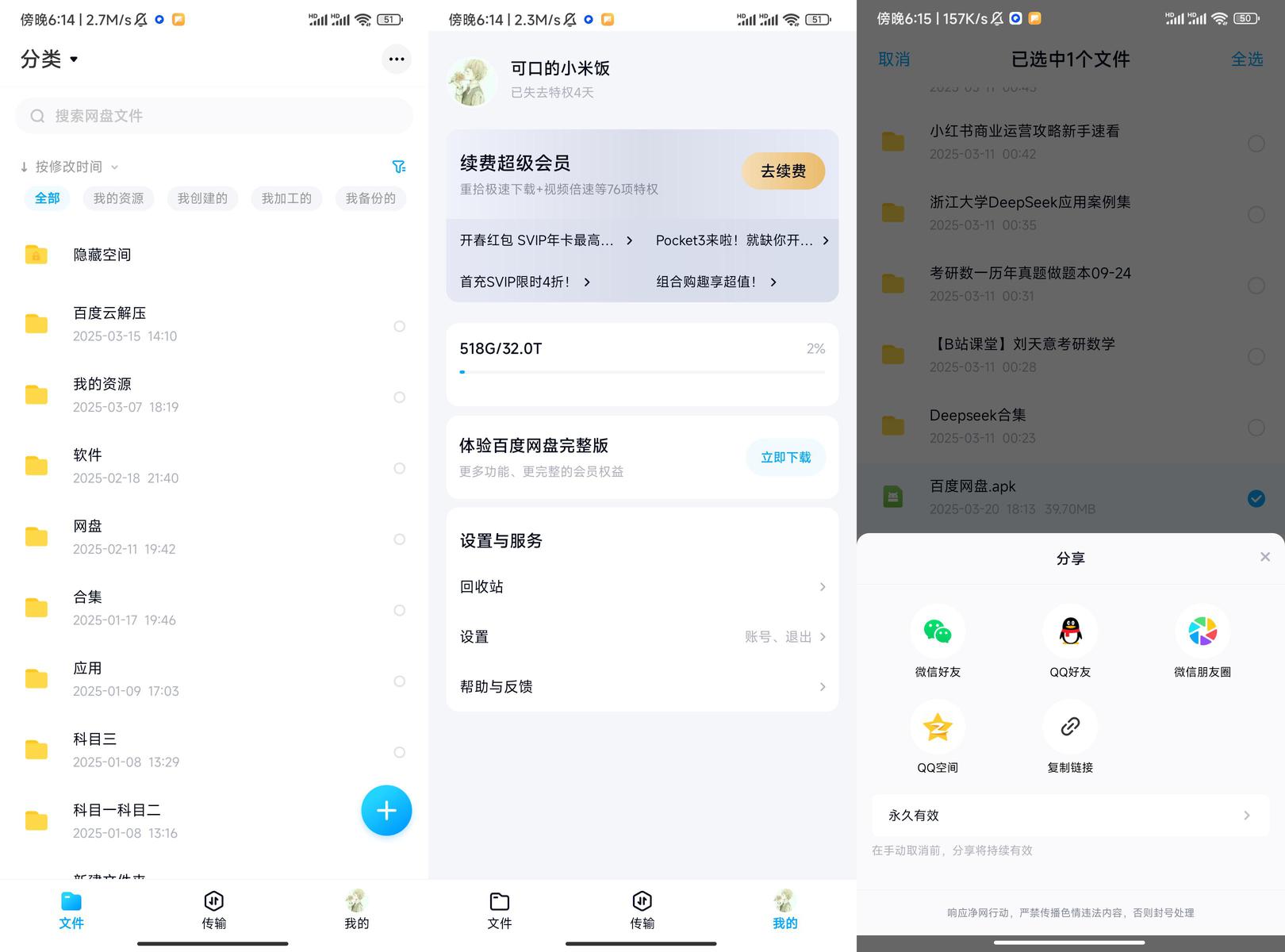
Task: Tap 全选 to select all files
Action: click(1246, 59)
